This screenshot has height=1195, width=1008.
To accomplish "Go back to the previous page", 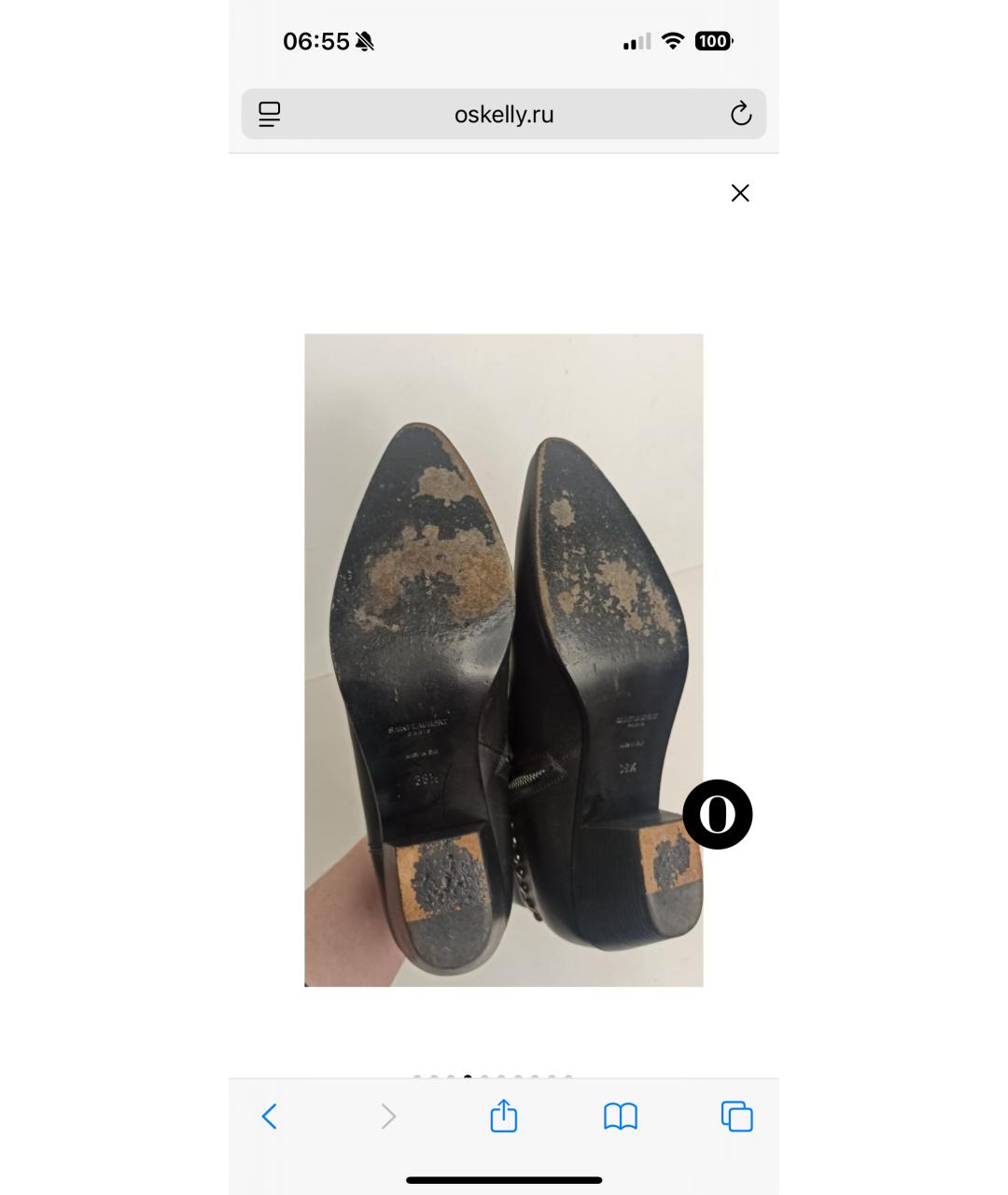I will pos(270,1116).
